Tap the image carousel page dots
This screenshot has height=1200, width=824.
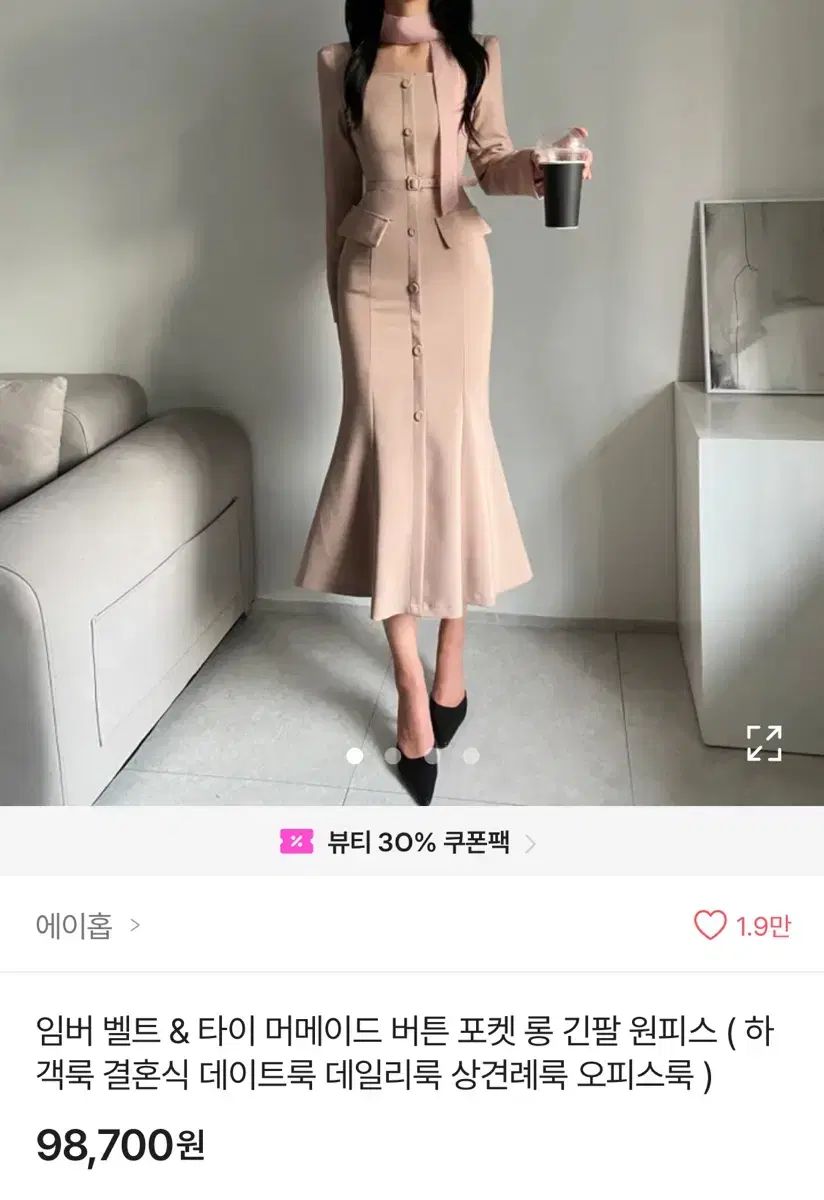coord(412,756)
